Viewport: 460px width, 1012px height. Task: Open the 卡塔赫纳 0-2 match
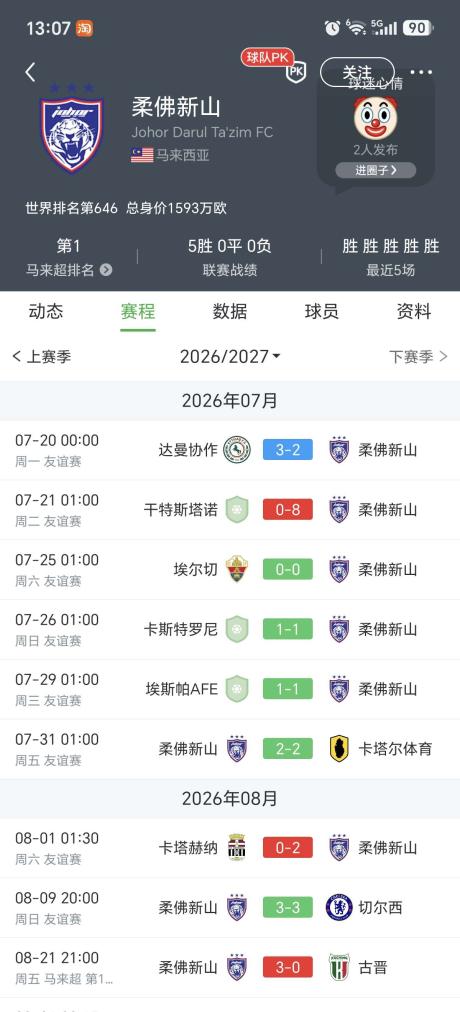click(230, 848)
